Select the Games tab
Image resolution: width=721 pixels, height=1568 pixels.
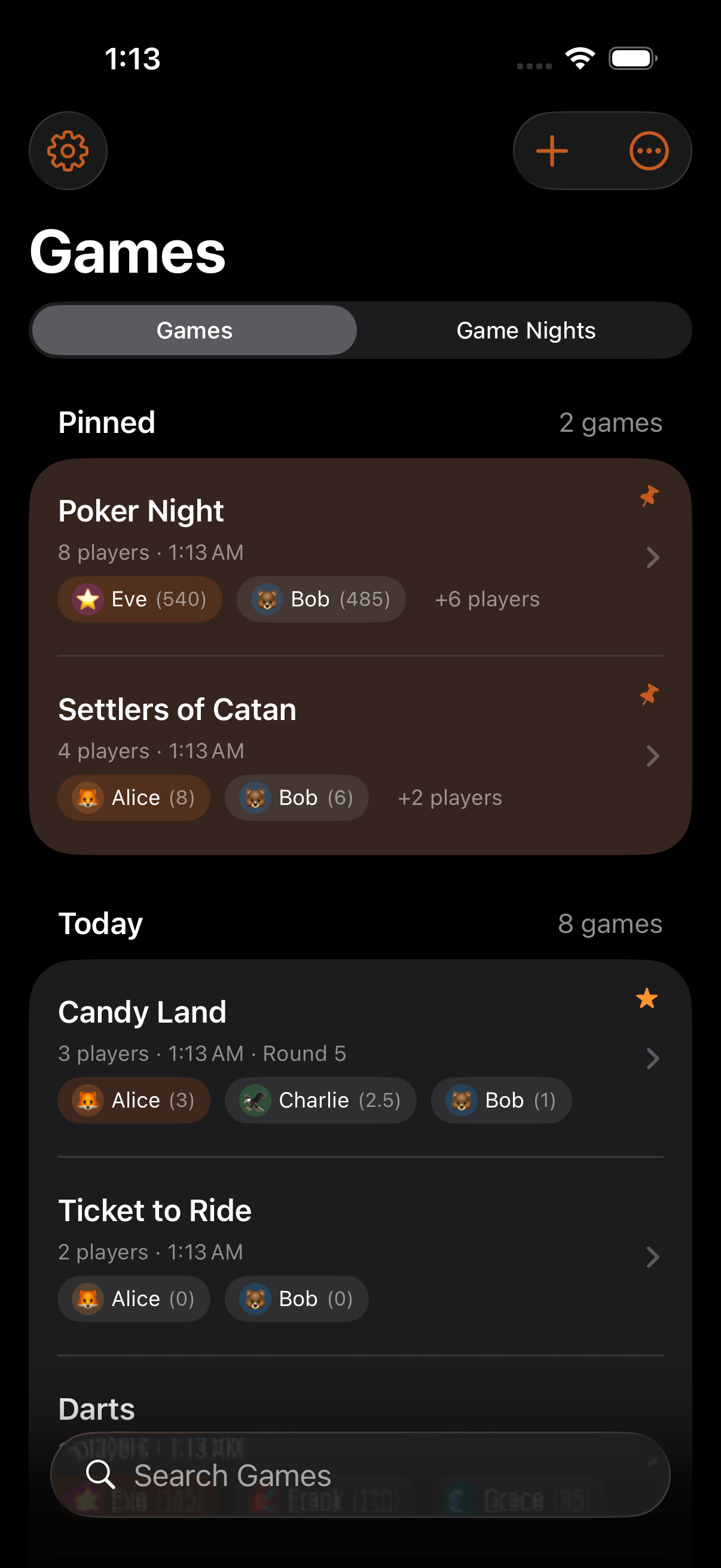pos(194,330)
